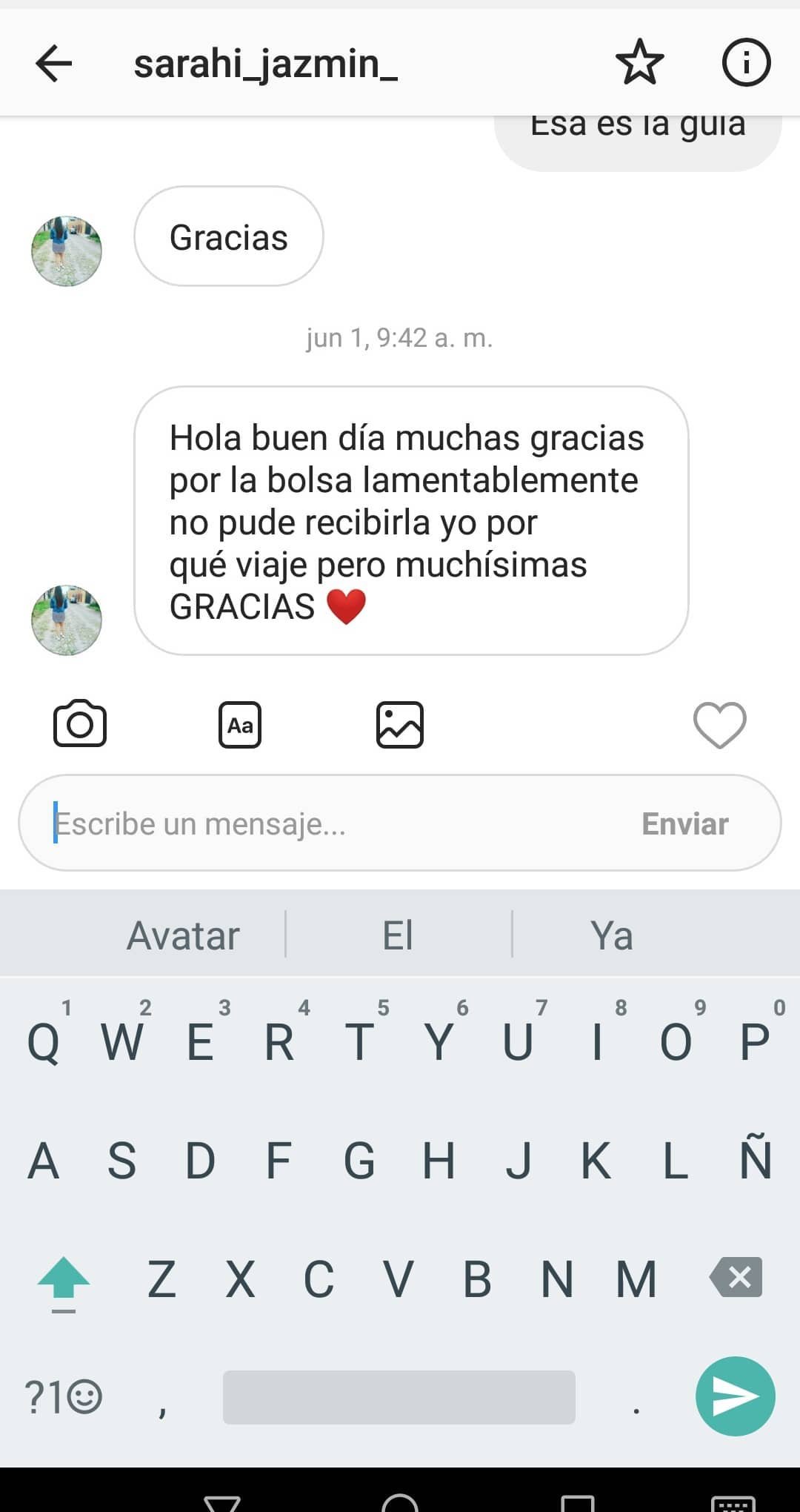Viewport: 800px width, 1512px height.
Task: Go back from the sarahi_jazmin_ chat
Action: 53,63
